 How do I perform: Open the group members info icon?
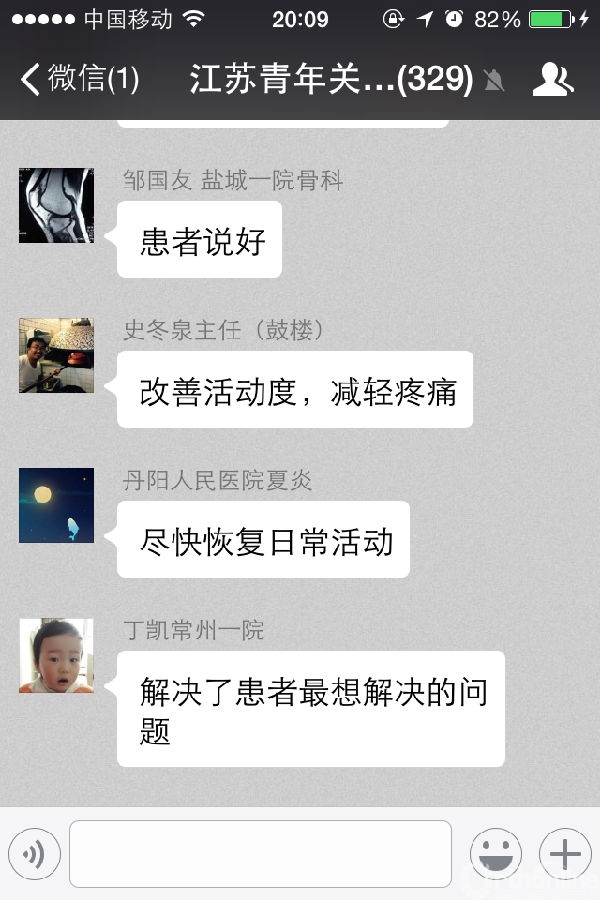[x=553, y=79]
